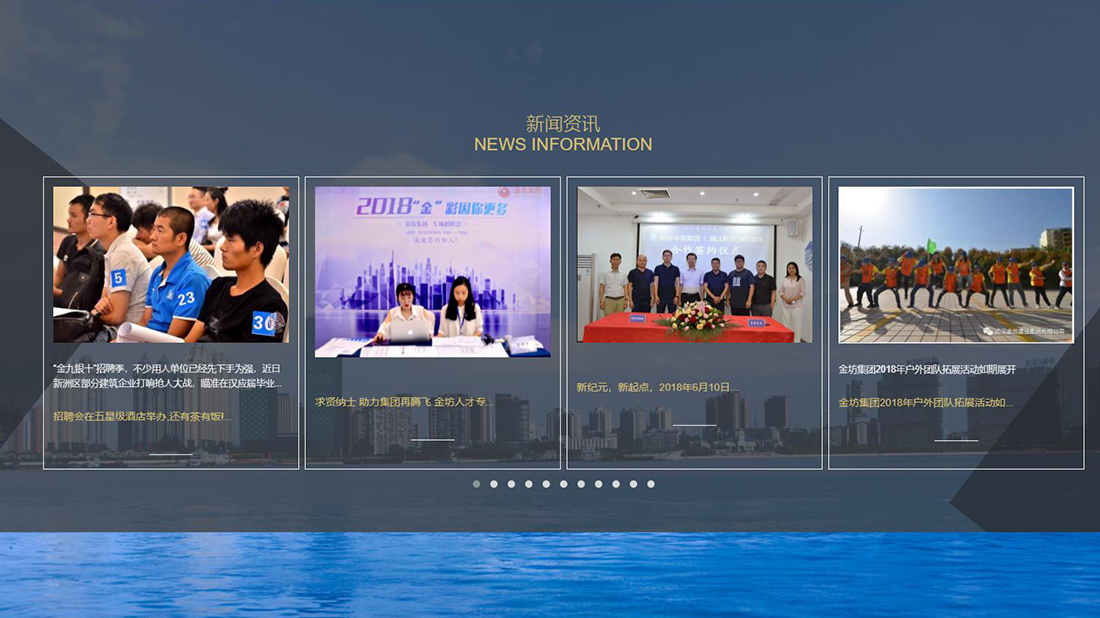Image resolution: width=1100 pixels, height=618 pixels.
Task: Jump to the last carousel page dot
Action: (651, 484)
